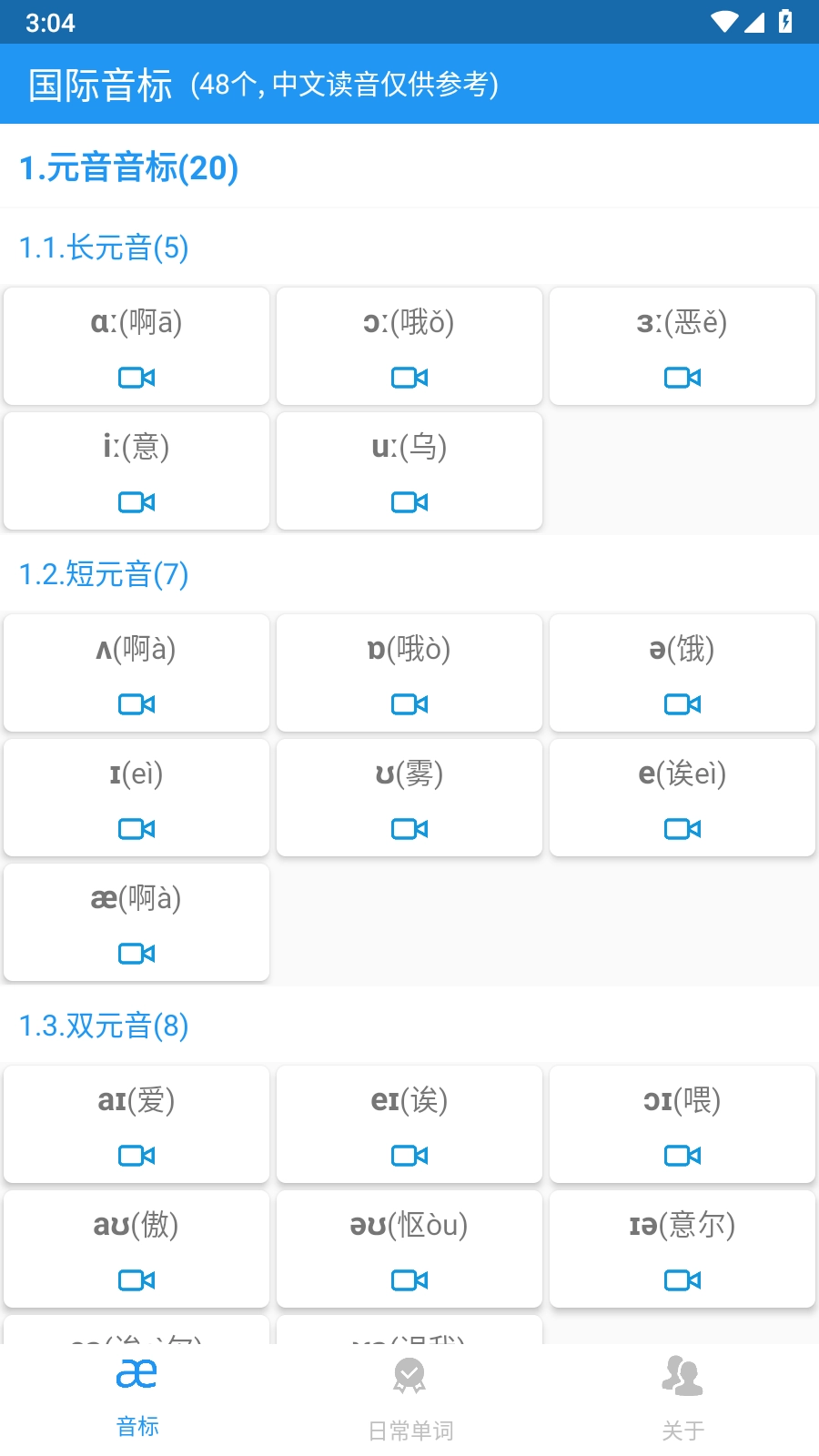Screen dimensions: 819x1456
Task: Open the ʌ (啊à) short vowel card
Action: 136,672
